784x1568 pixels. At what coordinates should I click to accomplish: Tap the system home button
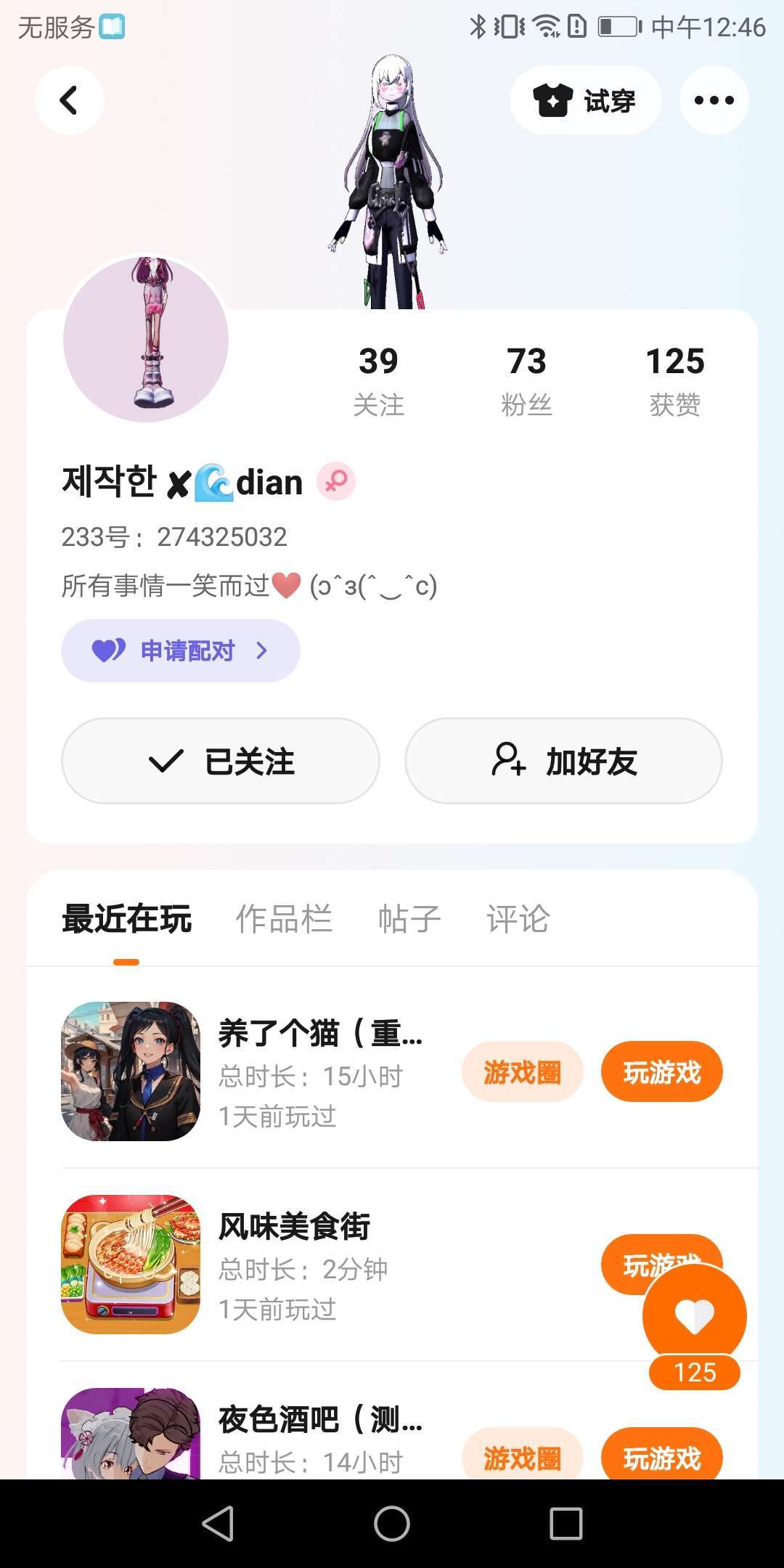point(392,1523)
